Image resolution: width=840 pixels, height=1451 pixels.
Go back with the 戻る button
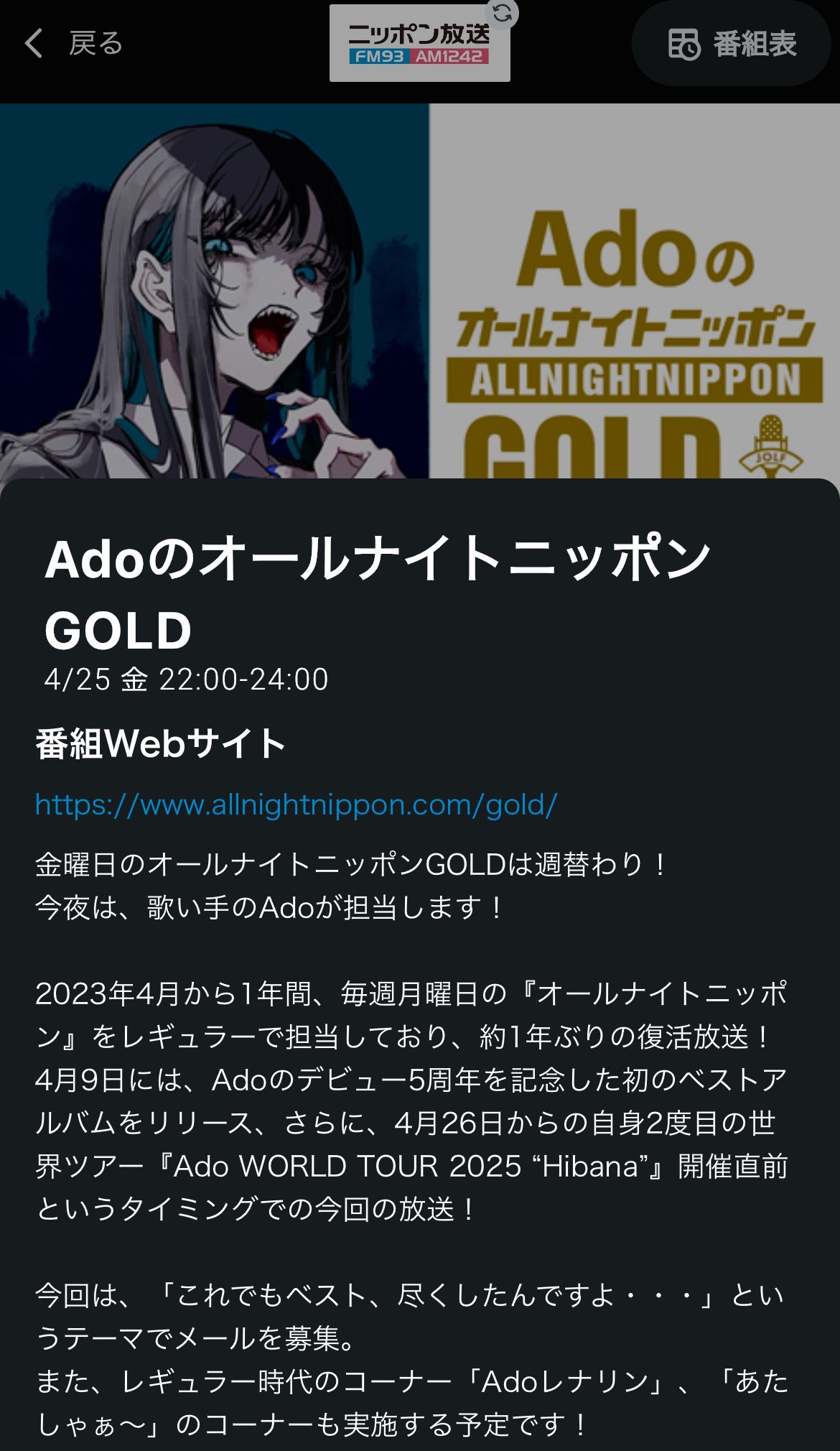(x=74, y=44)
